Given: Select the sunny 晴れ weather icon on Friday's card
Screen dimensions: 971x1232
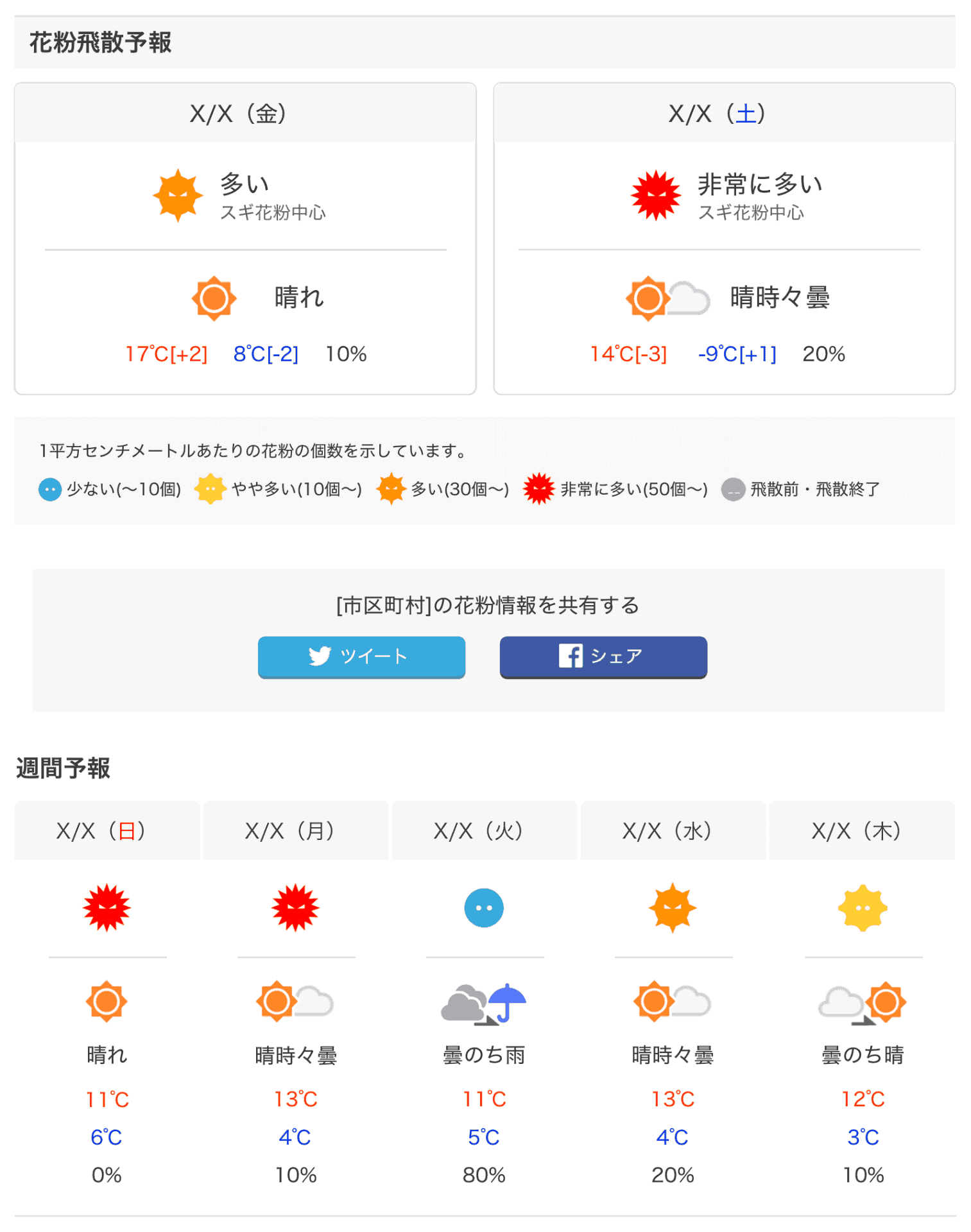Looking at the screenshot, I should point(214,298).
